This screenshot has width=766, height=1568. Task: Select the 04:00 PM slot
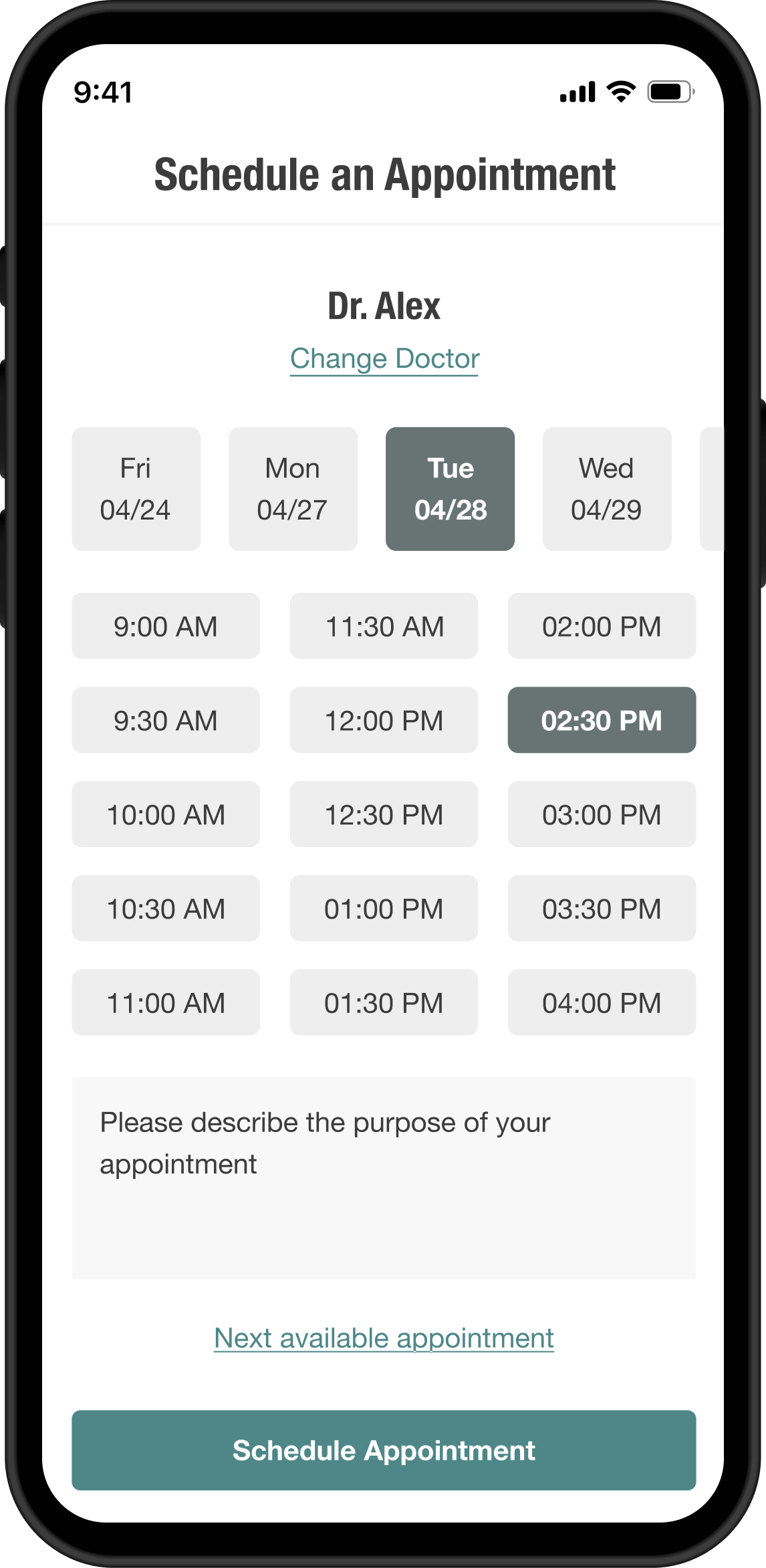602,1002
